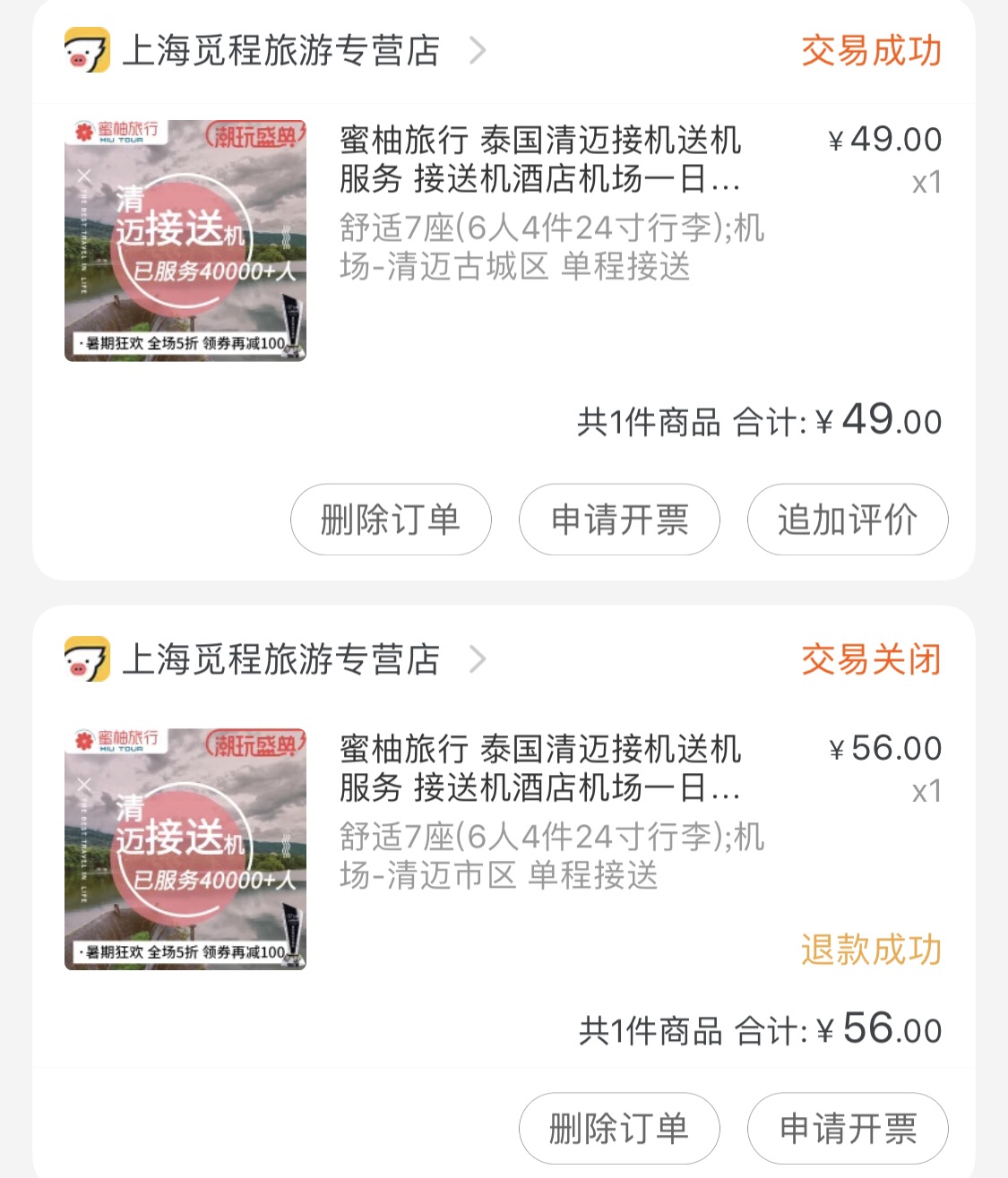This screenshot has width=1008, height=1178.
Task: Delete the refunded ¥56.00 order
Action: (x=619, y=1129)
